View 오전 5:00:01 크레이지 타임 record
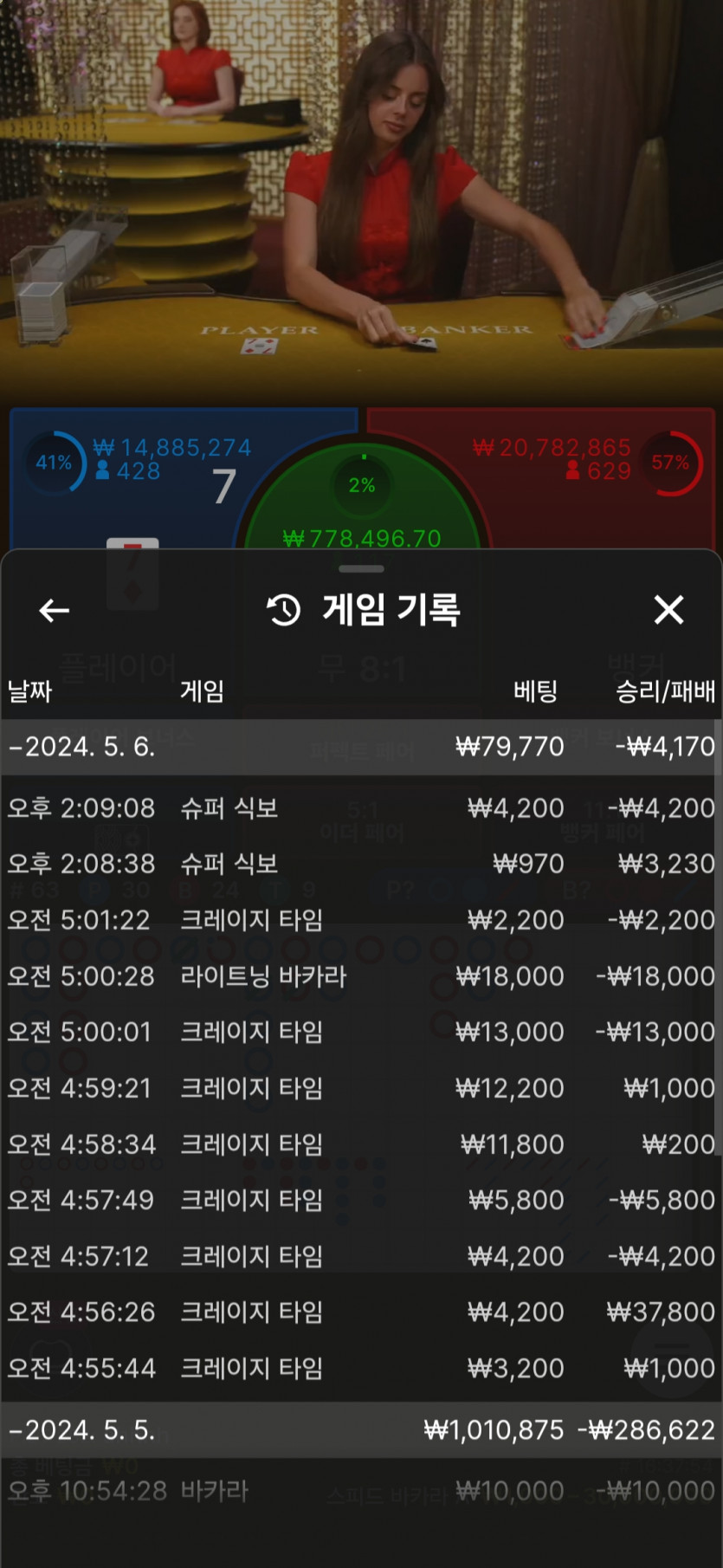Screen dimensions: 723x1568 [x=361, y=1032]
